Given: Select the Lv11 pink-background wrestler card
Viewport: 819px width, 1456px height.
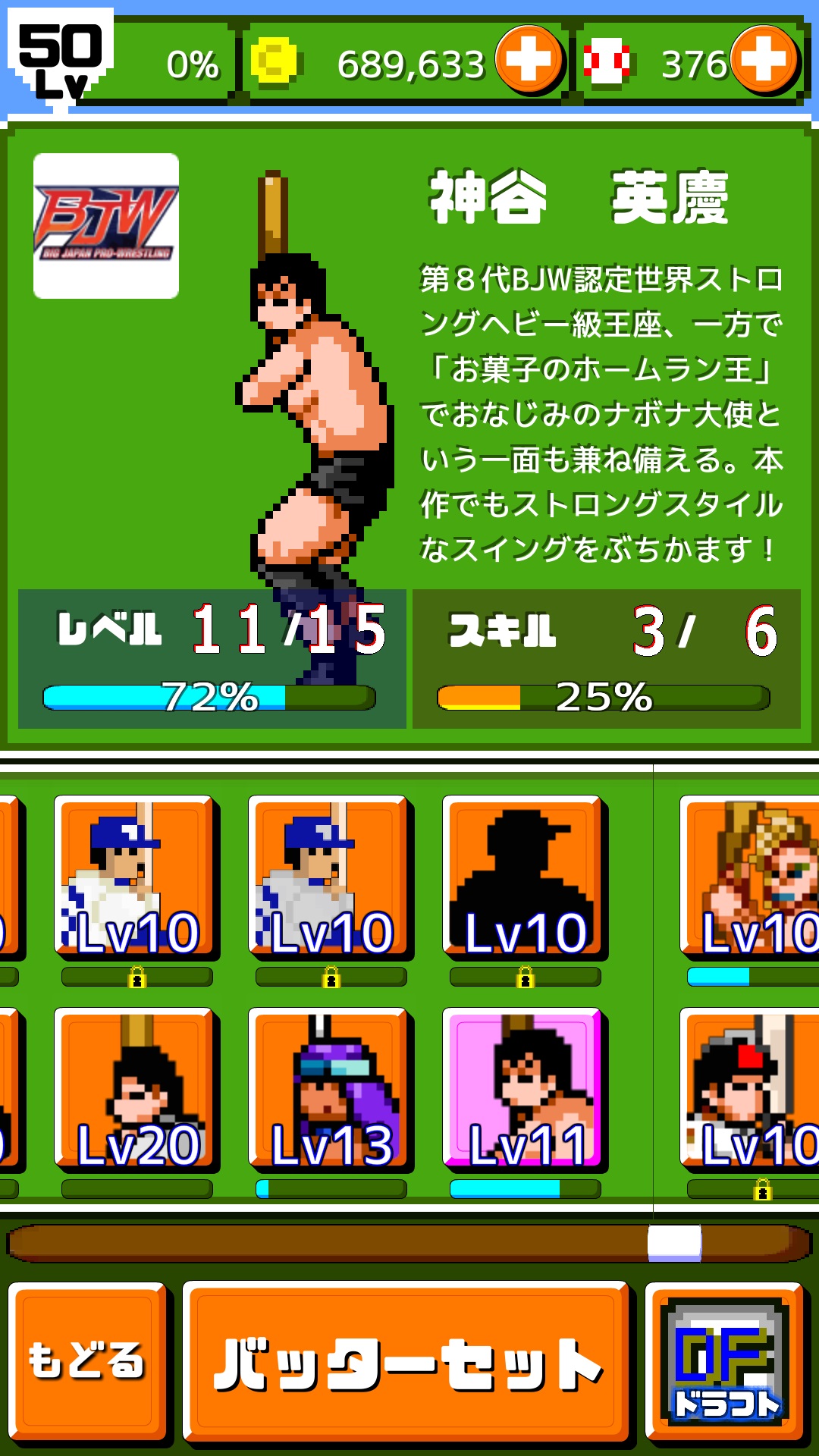Looking at the screenshot, I should tap(524, 1089).
